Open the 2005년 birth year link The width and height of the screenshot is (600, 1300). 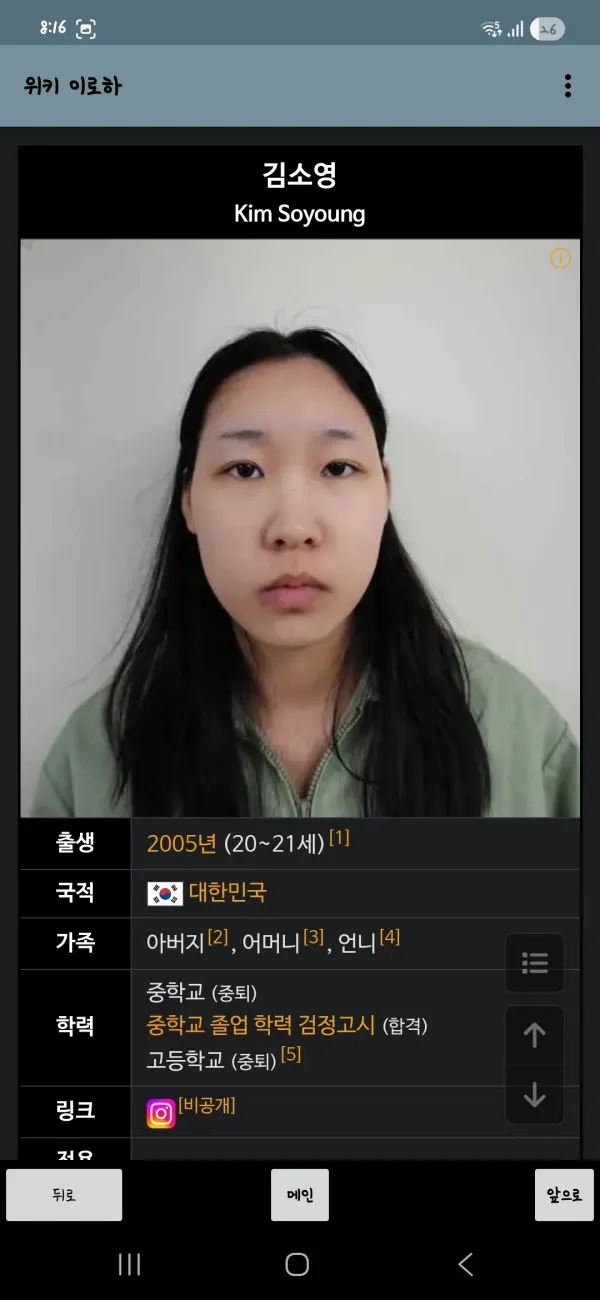pyautogui.click(x=182, y=844)
